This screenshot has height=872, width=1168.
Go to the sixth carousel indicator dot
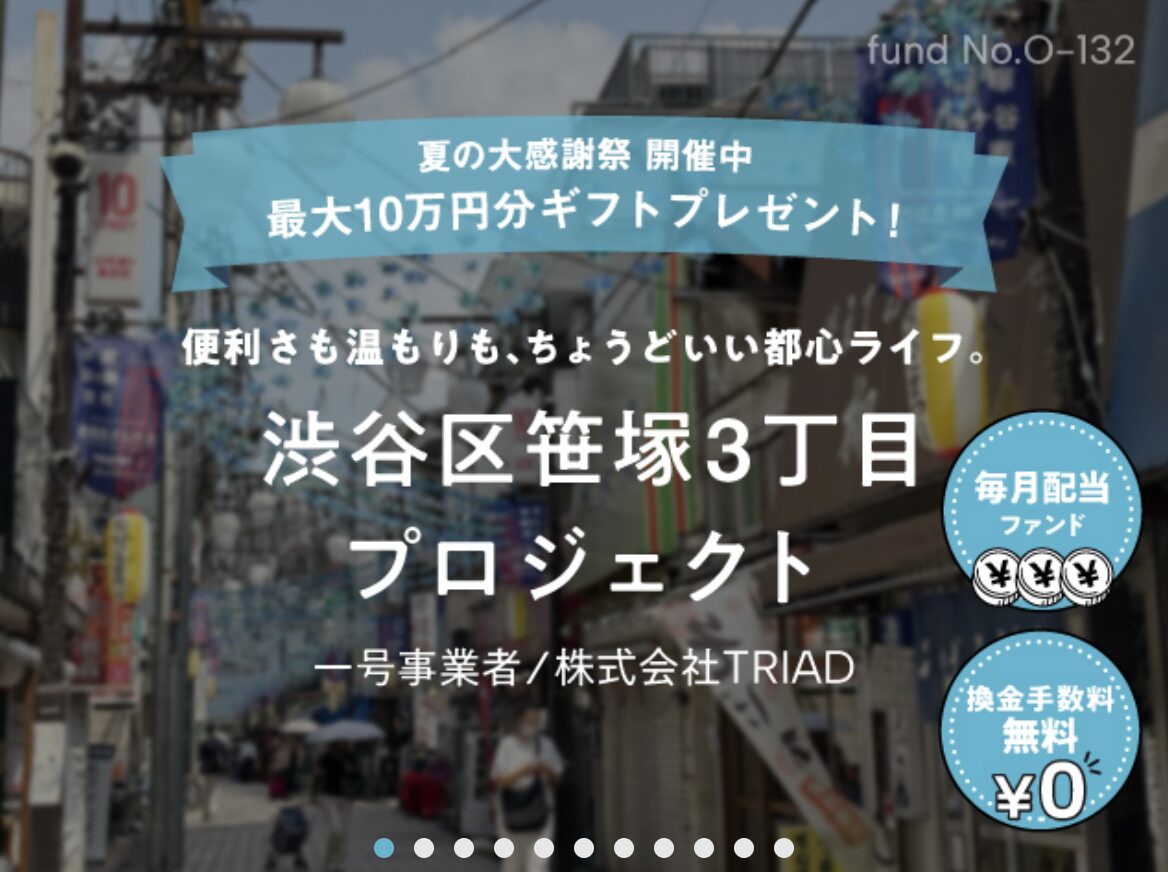584,848
